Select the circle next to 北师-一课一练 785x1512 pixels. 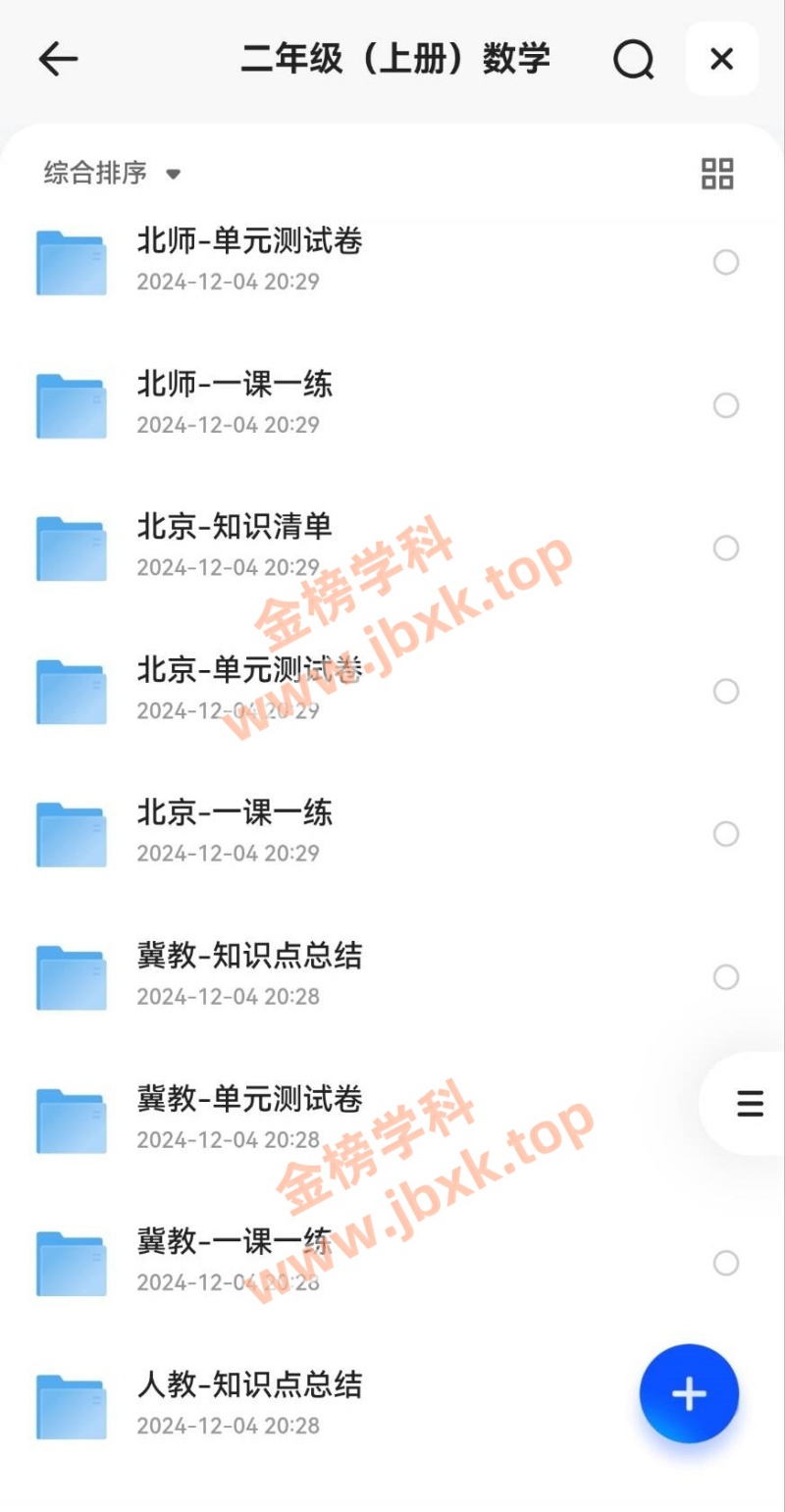pyautogui.click(x=726, y=405)
